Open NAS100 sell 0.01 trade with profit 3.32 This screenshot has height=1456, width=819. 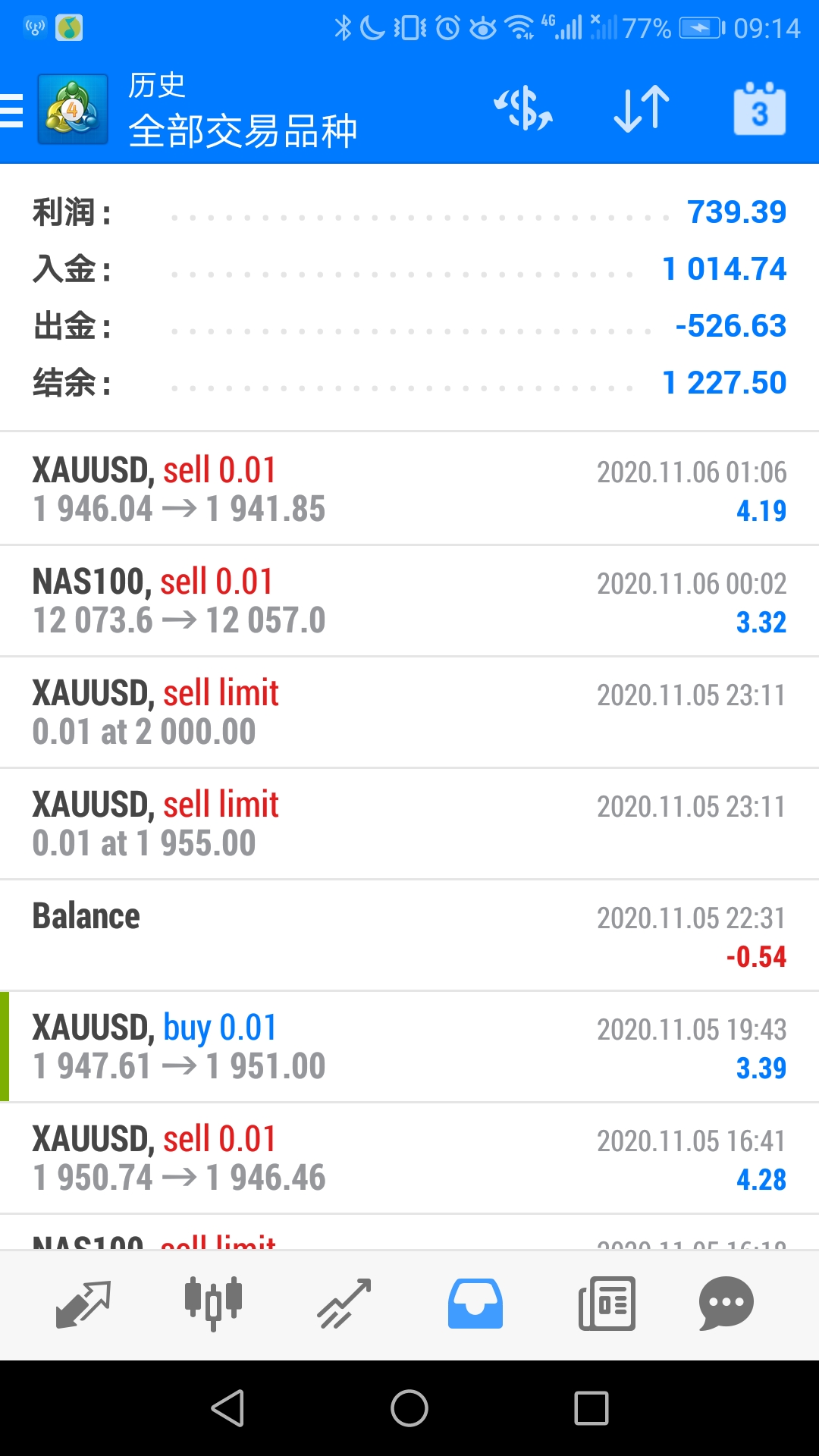click(409, 601)
